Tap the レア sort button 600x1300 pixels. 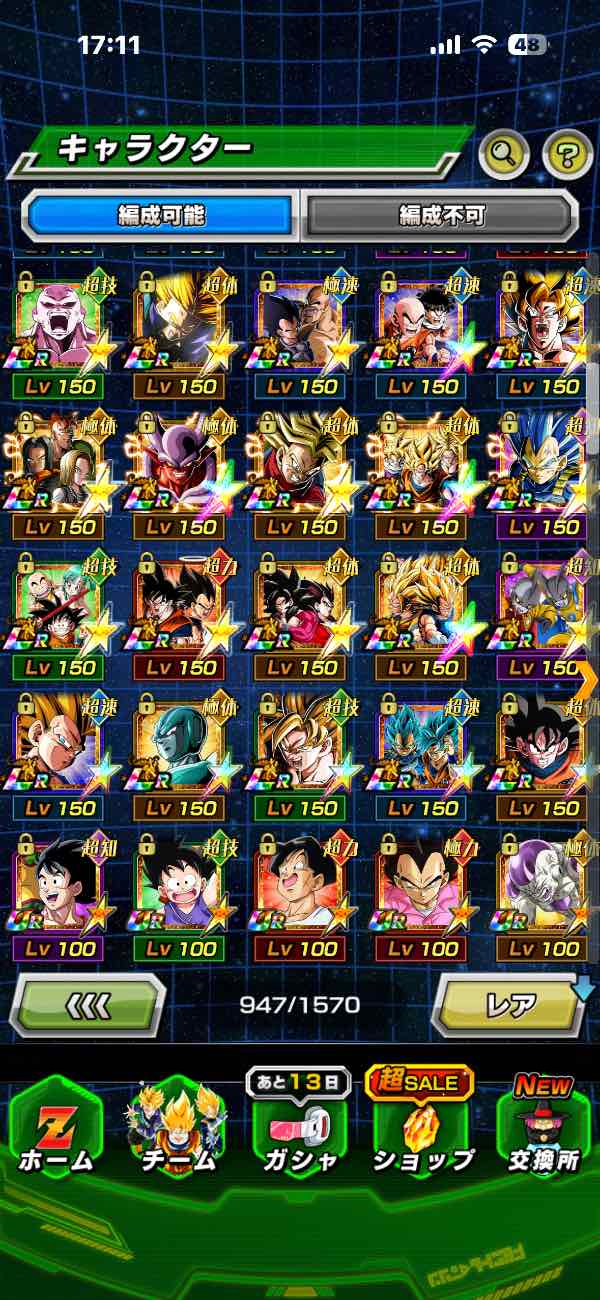coord(509,1004)
